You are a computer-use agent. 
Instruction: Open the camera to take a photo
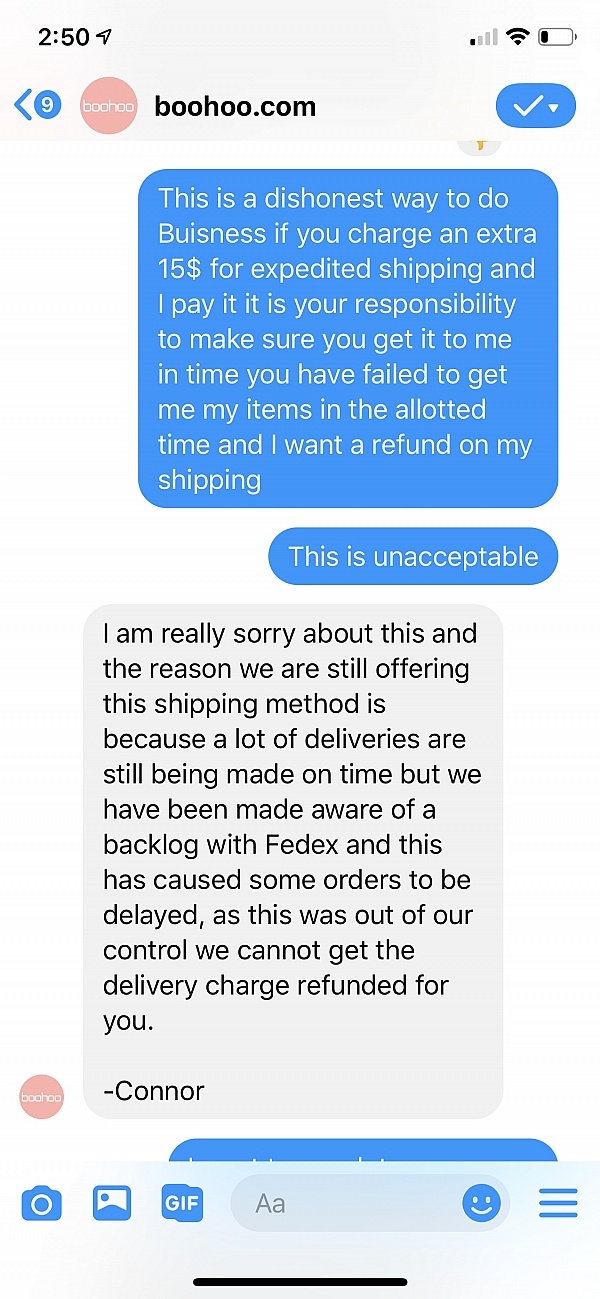(41, 1202)
